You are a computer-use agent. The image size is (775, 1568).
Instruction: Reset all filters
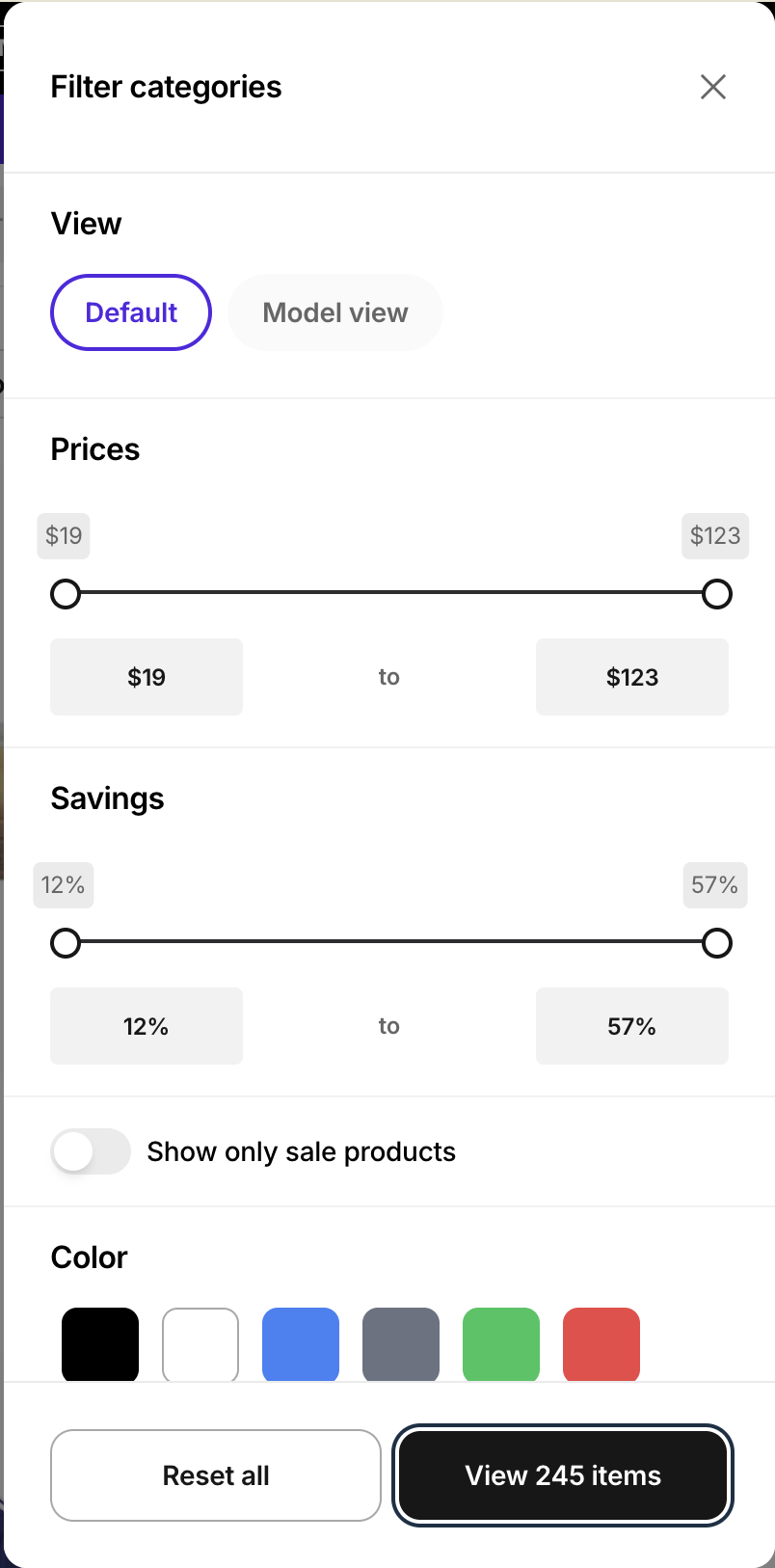point(216,1475)
